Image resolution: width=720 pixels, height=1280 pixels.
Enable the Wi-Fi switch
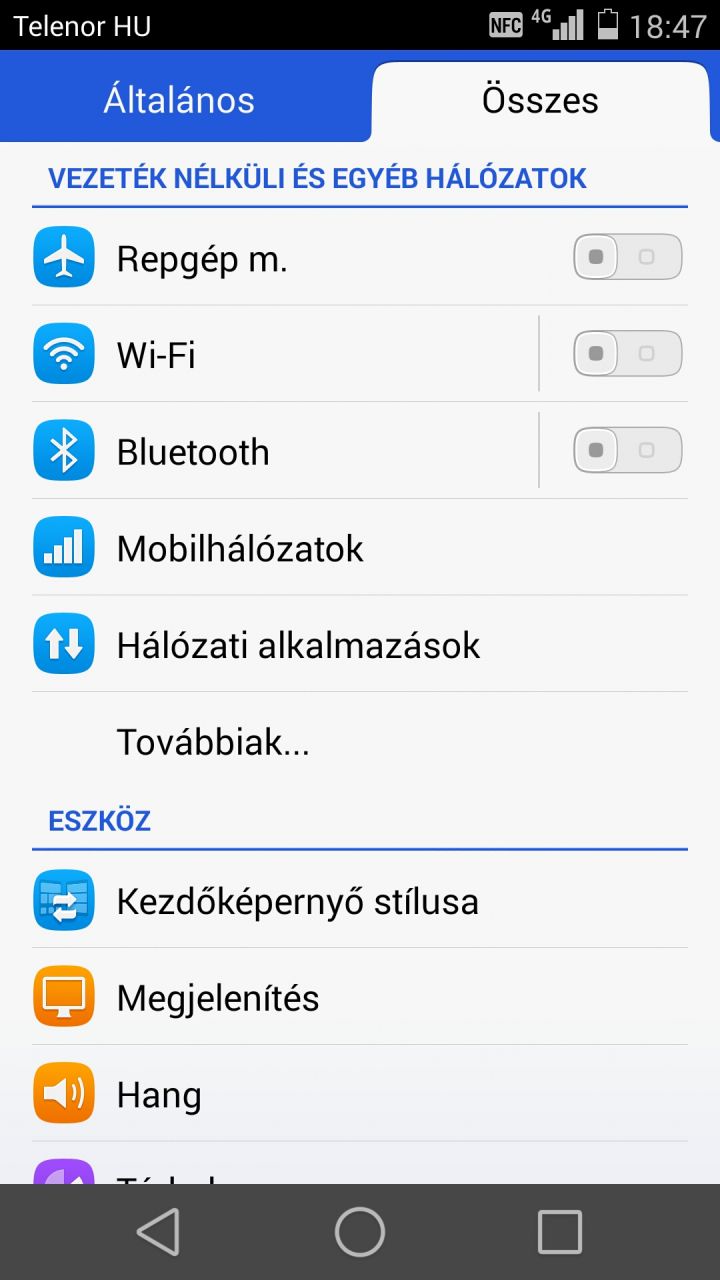628,354
